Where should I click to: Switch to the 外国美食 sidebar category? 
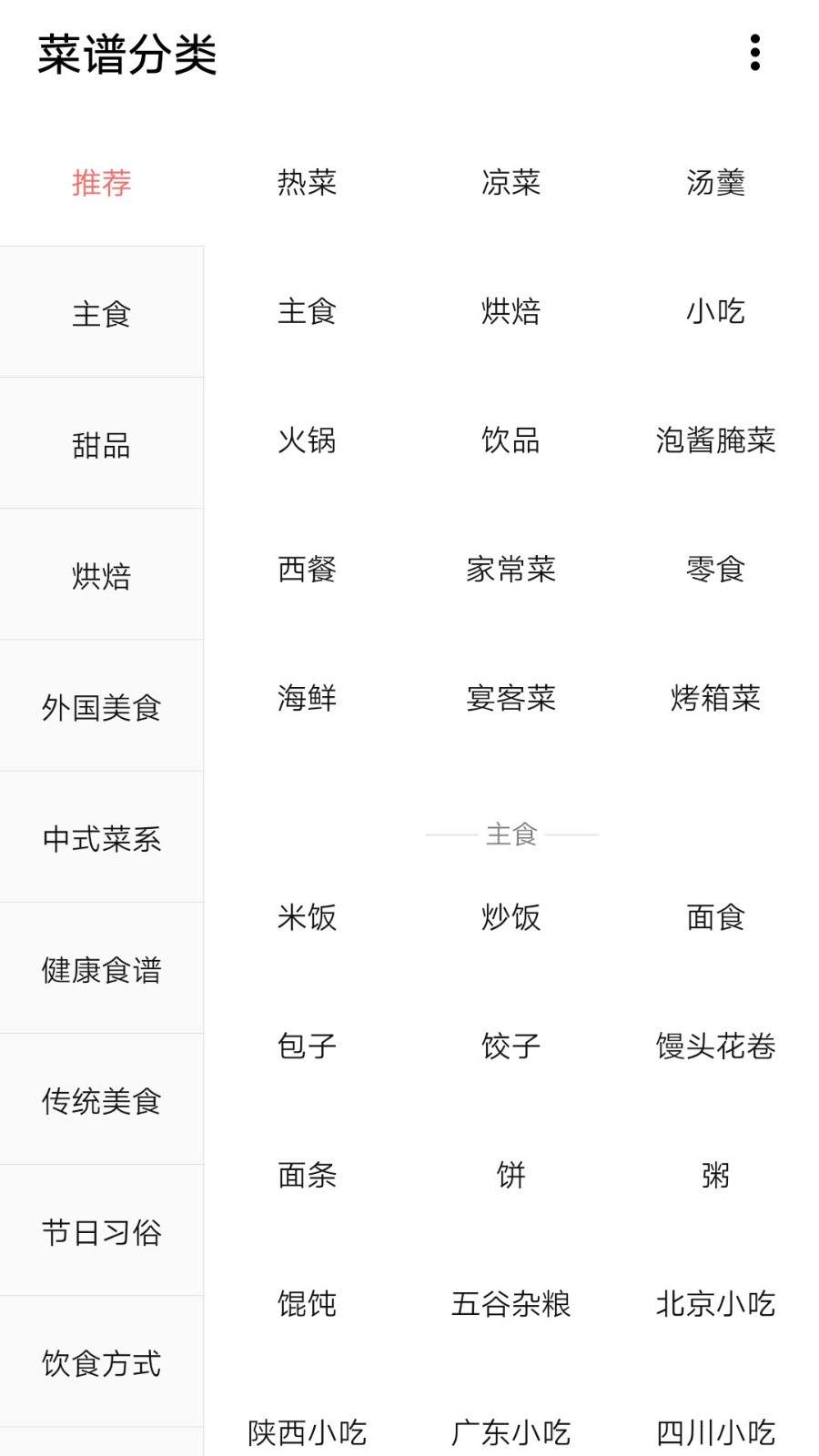coord(102,707)
